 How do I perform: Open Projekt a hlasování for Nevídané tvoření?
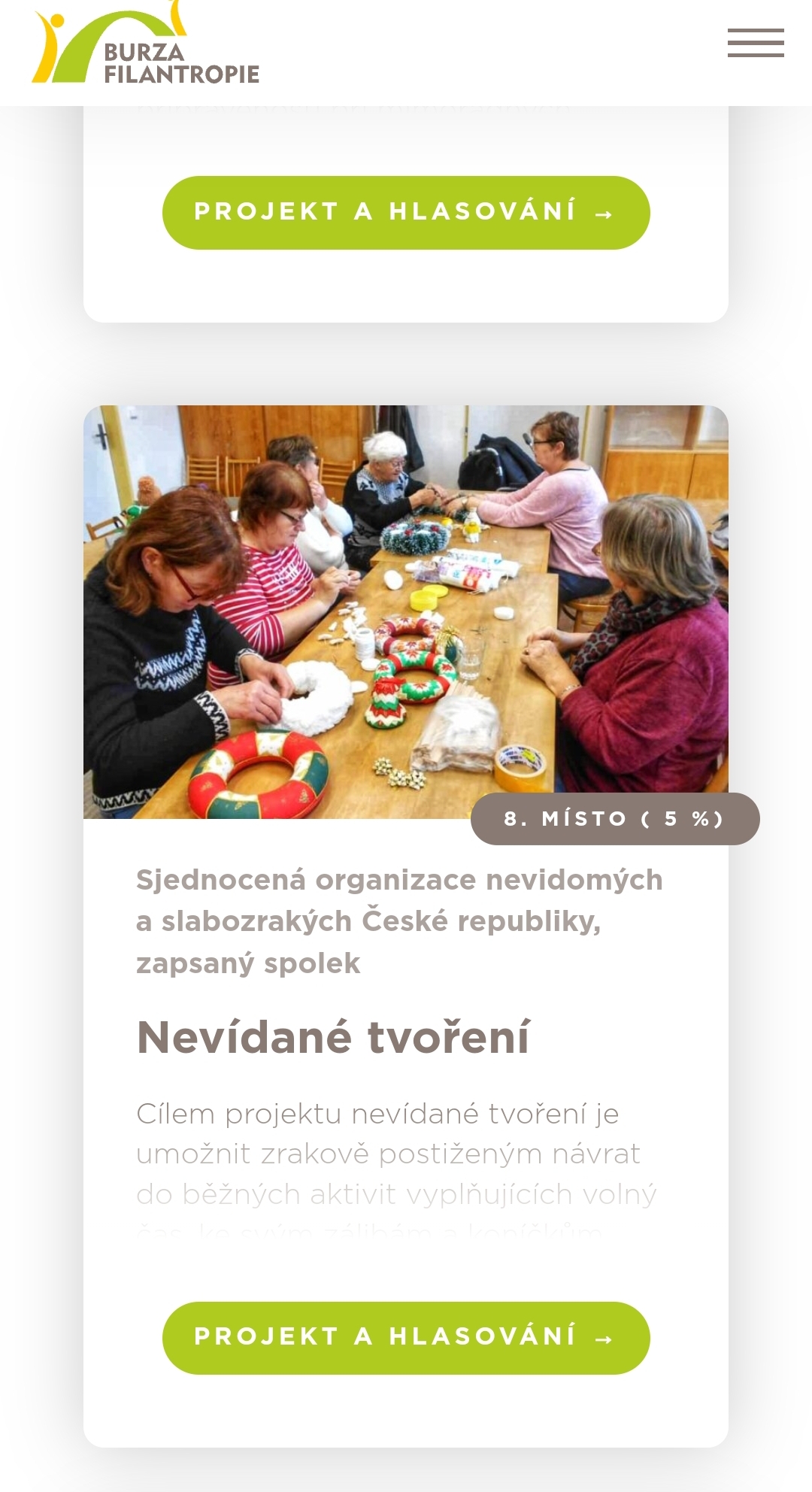point(406,1338)
